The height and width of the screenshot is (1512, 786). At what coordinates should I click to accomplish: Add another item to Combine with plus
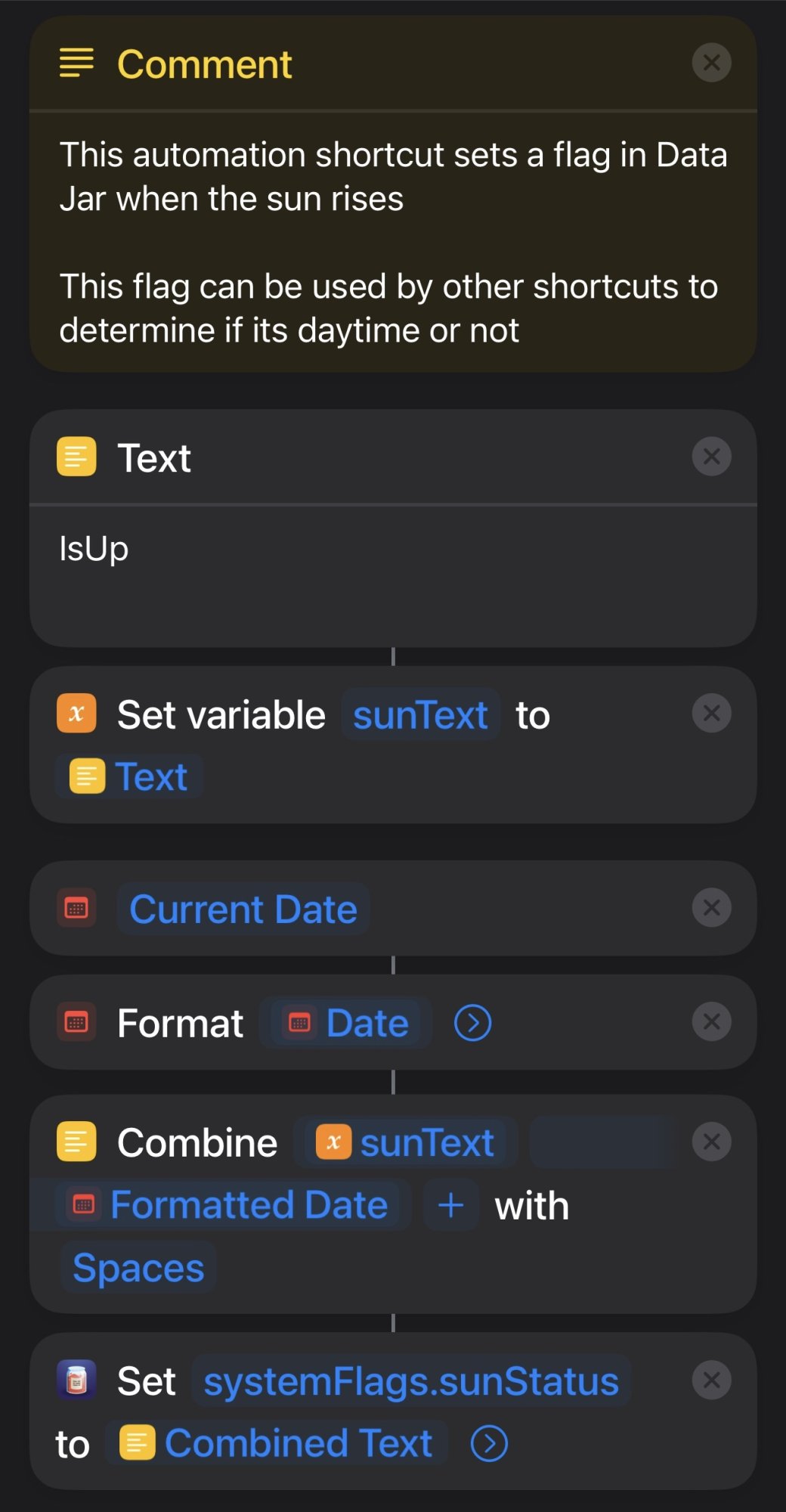pos(450,1205)
